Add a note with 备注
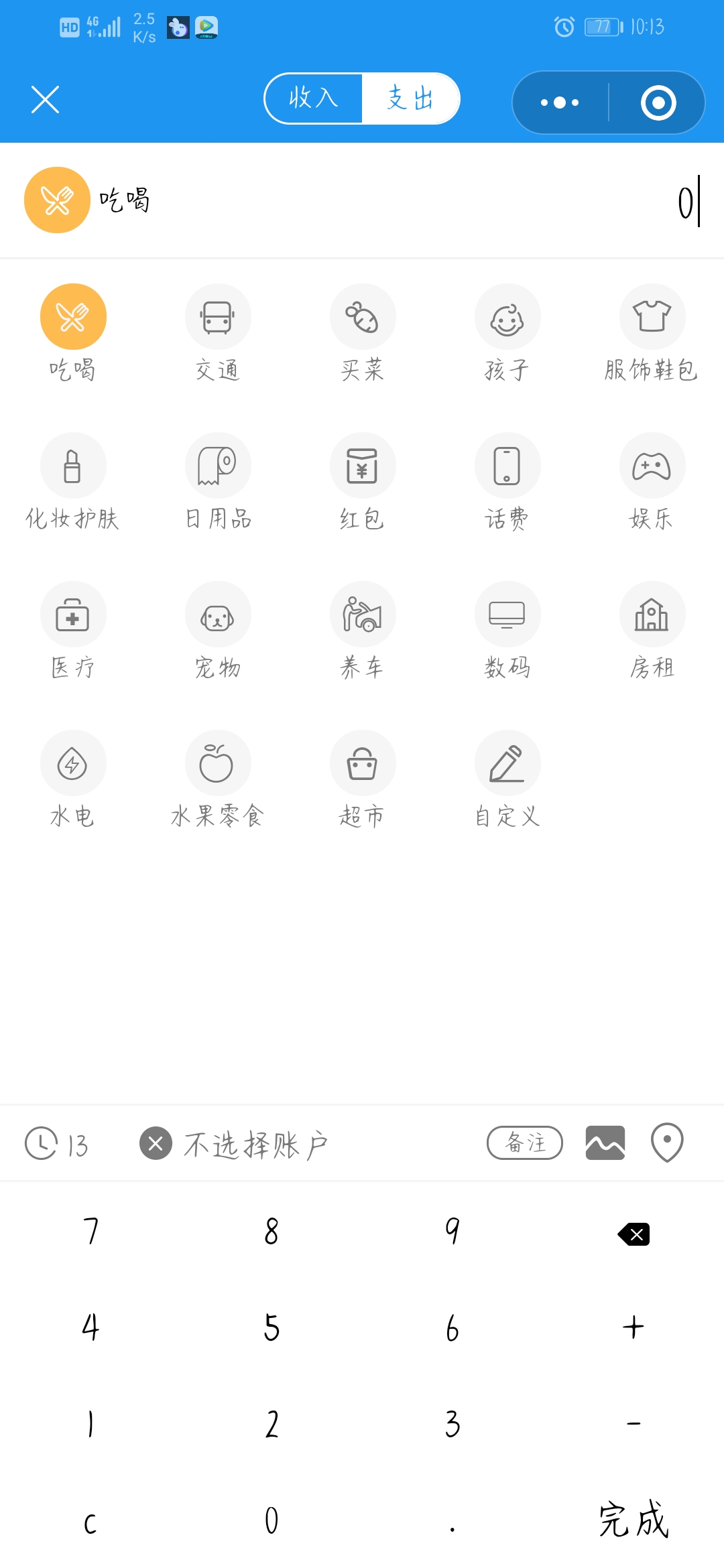724x1568 pixels. click(x=525, y=1142)
